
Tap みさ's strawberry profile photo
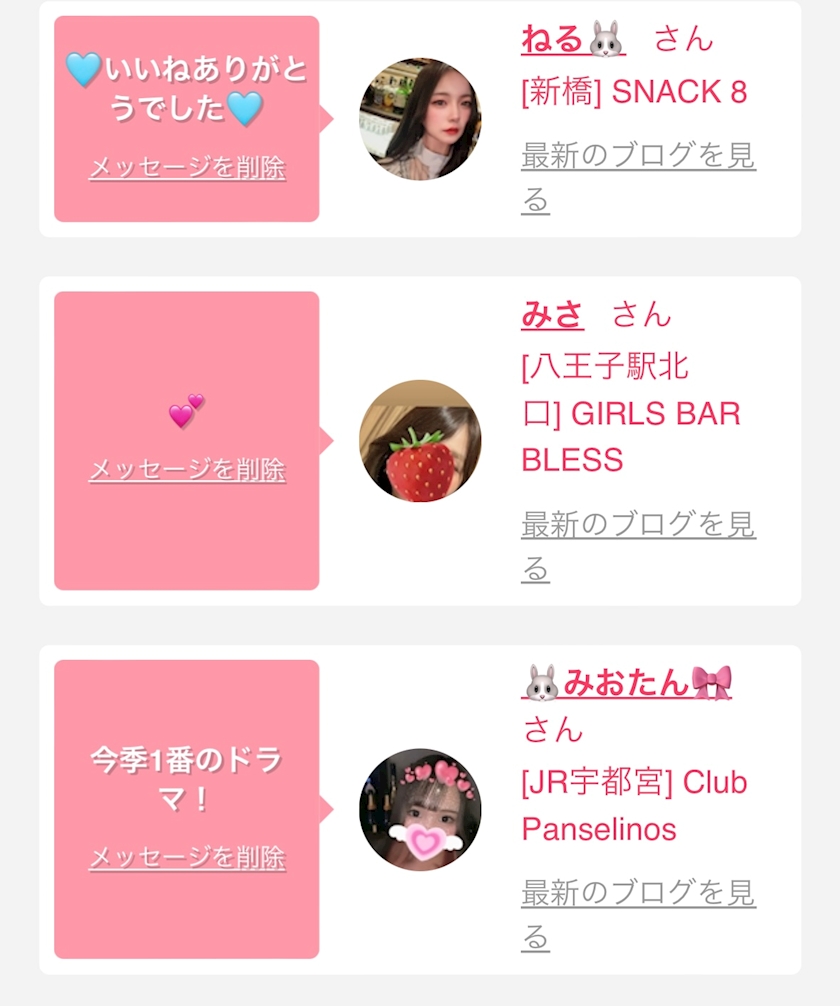[420, 441]
